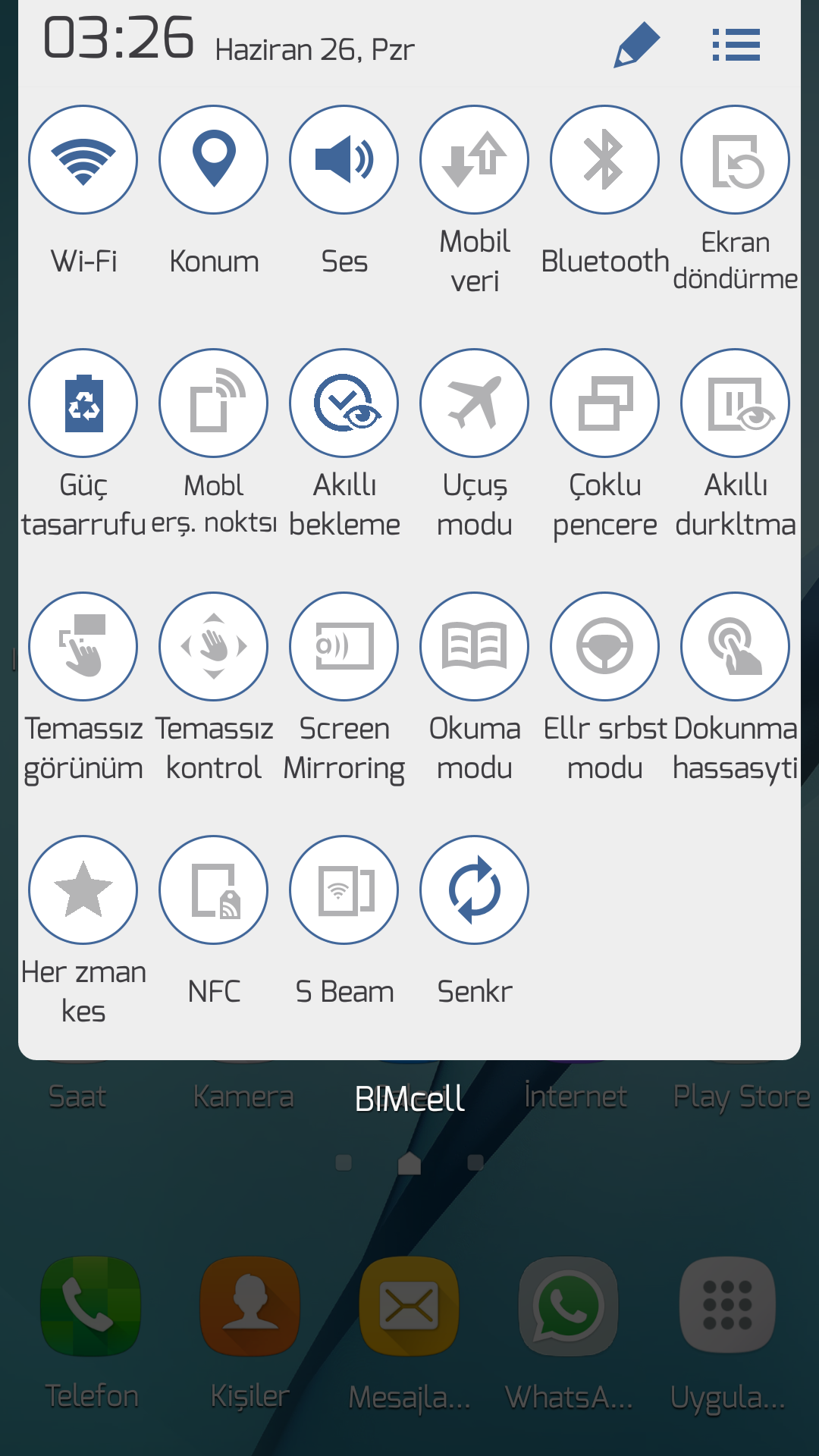
Task: Enable the Mobl erş. noktsı hotspot
Action: point(214,403)
